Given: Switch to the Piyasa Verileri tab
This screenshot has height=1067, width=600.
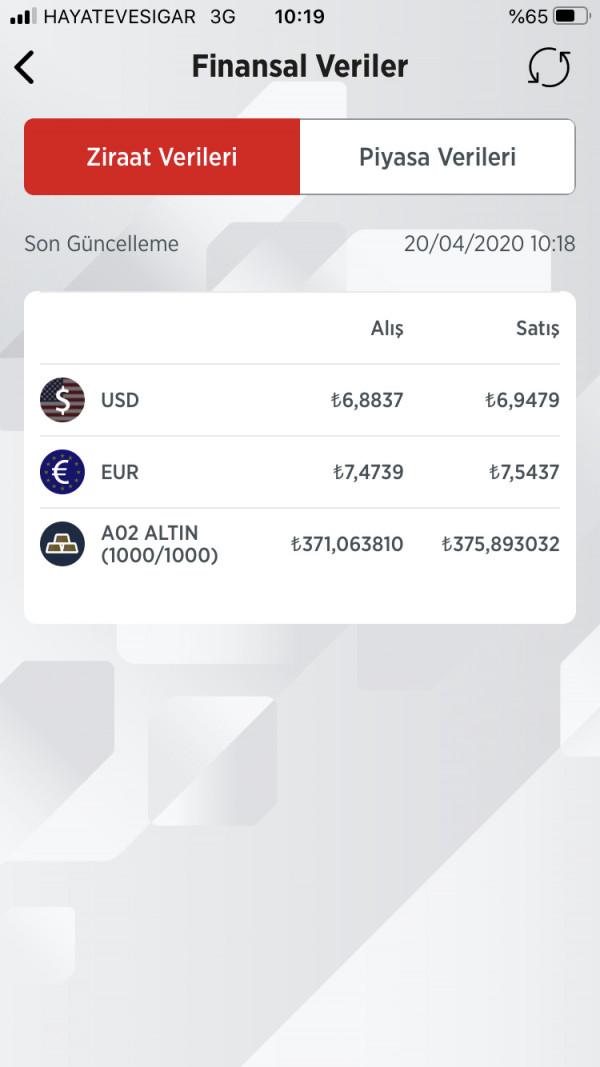Looking at the screenshot, I should point(437,157).
